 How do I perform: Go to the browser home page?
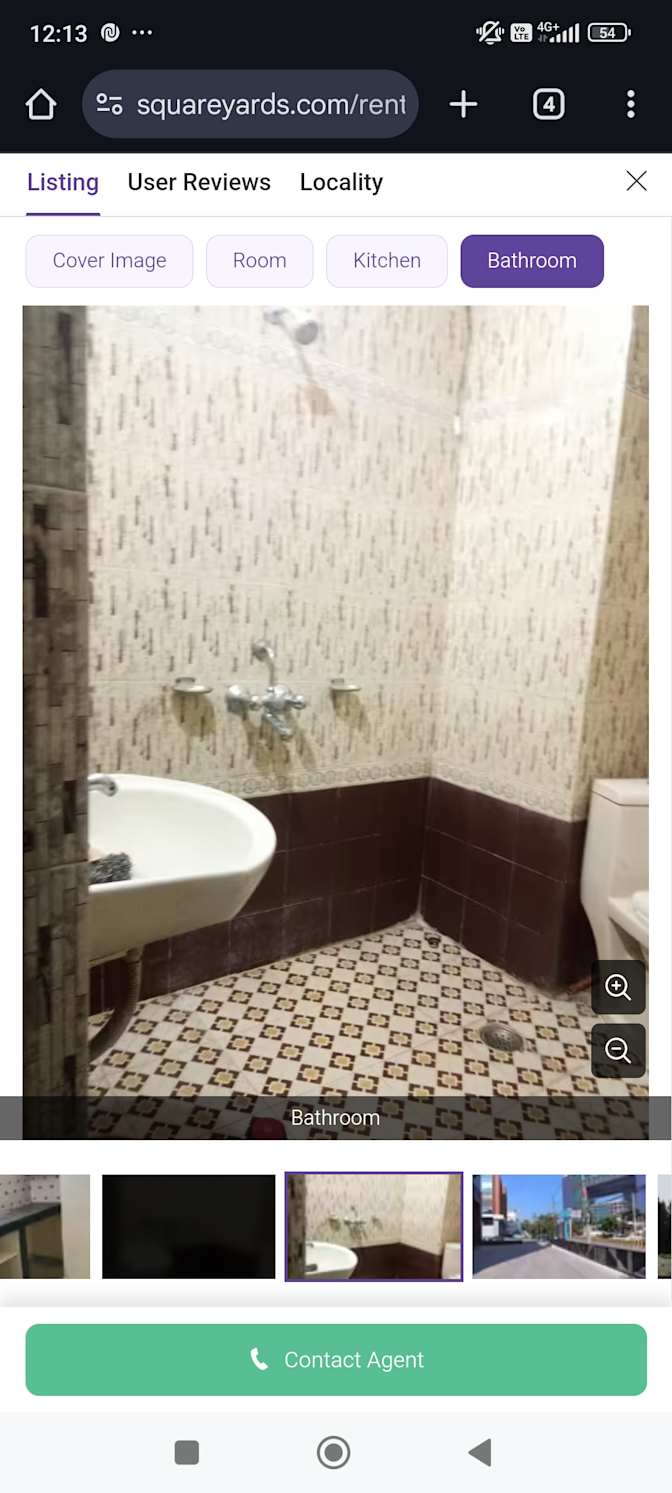pos(41,104)
